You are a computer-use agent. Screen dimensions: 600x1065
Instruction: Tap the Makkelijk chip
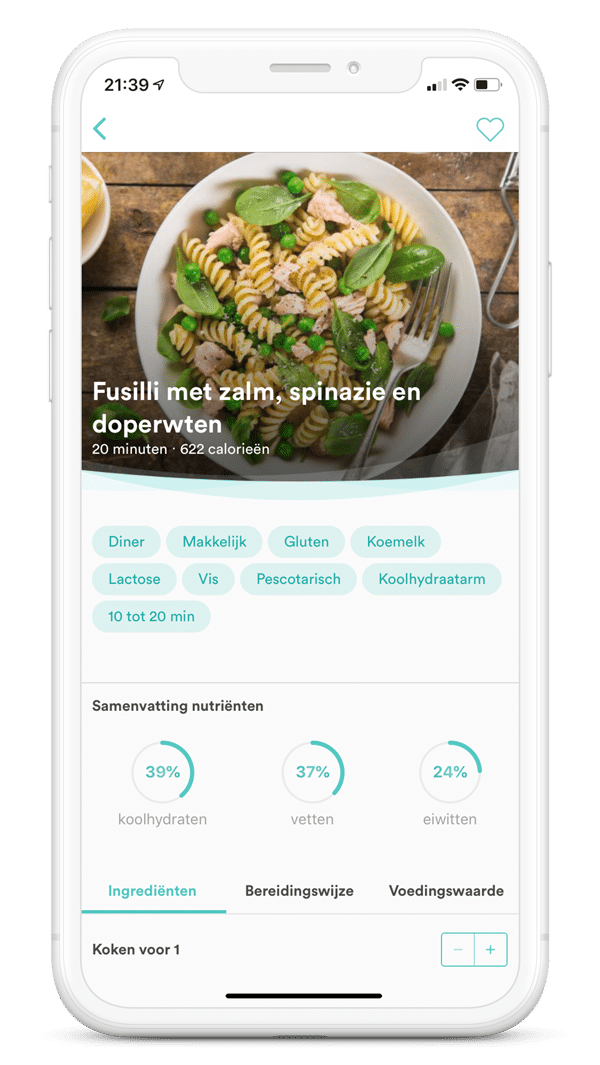pos(214,542)
